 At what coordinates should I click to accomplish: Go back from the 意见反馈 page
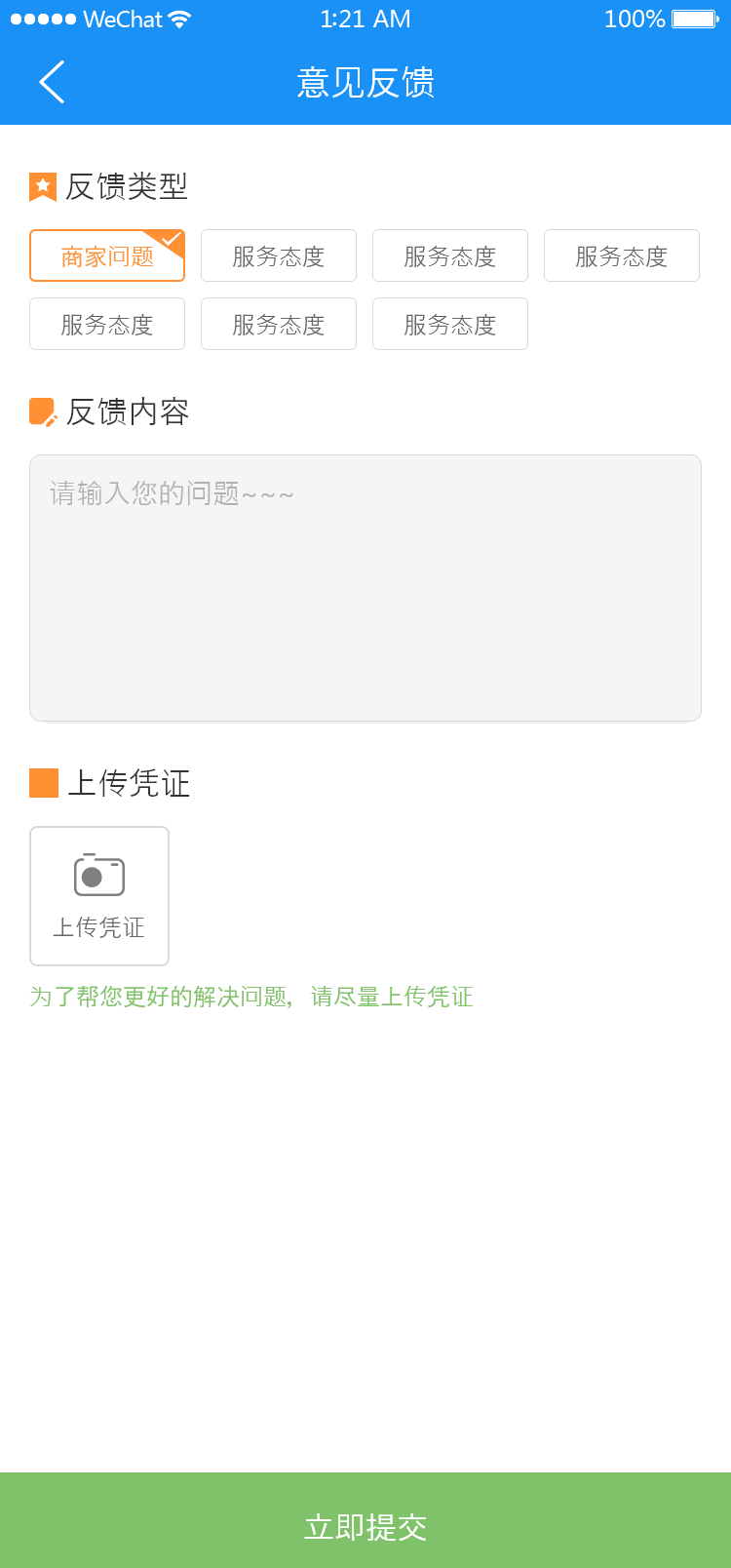[52, 82]
